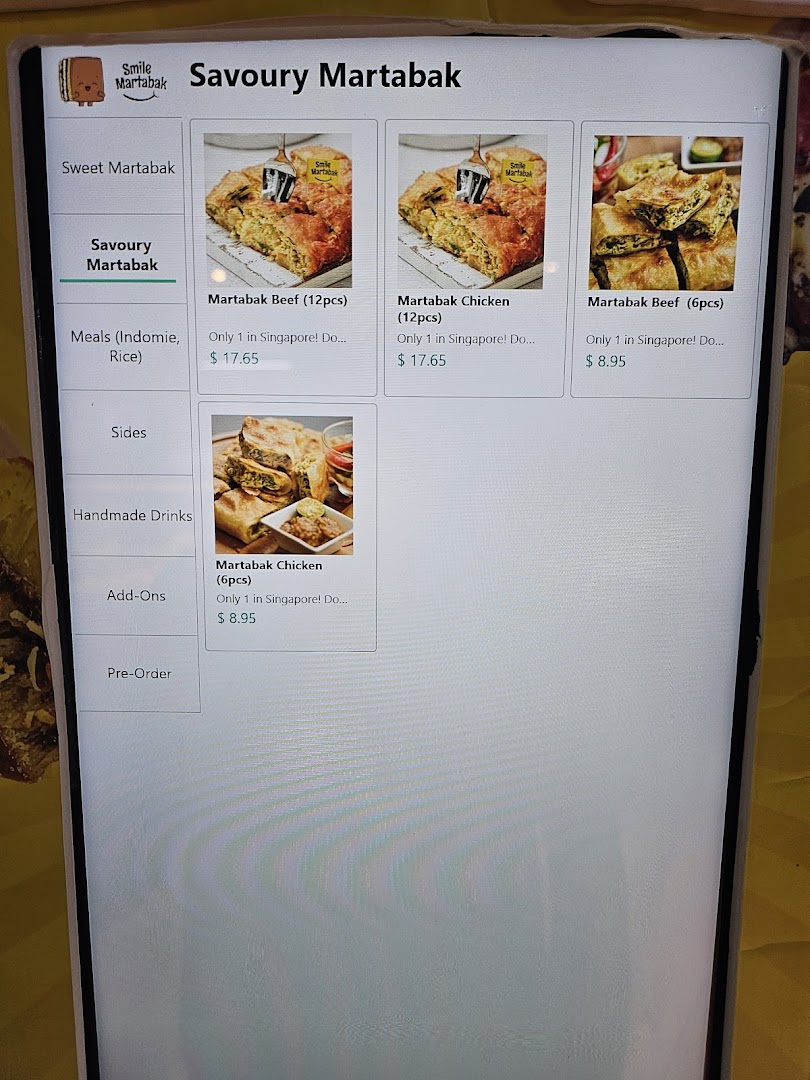The height and width of the screenshot is (1080, 810).
Task: Open Martabak Beef (6pcs) item
Action: pos(663,258)
